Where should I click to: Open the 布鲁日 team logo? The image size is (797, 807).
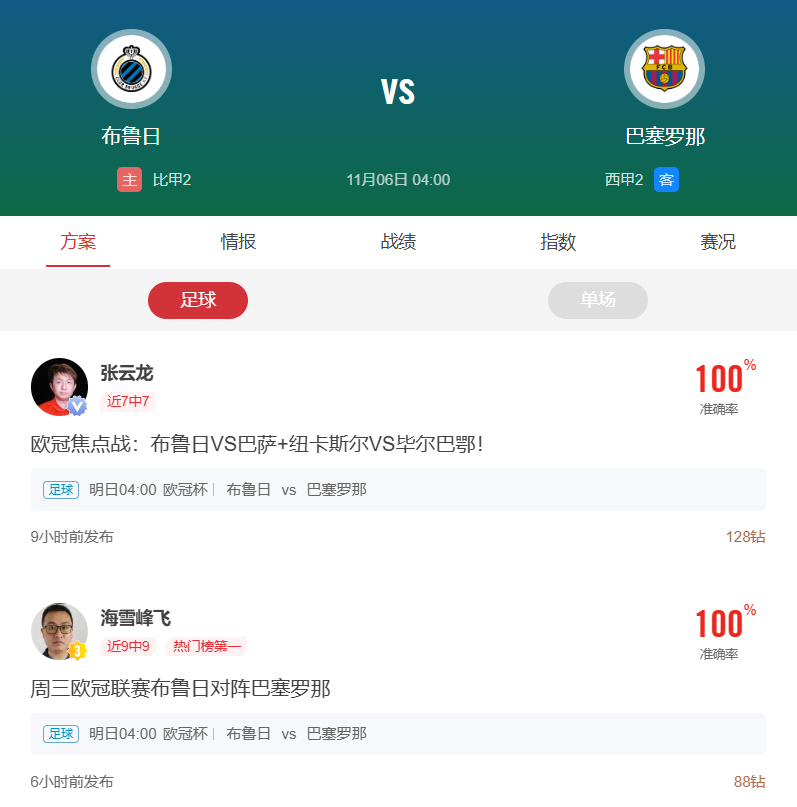pos(131,69)
